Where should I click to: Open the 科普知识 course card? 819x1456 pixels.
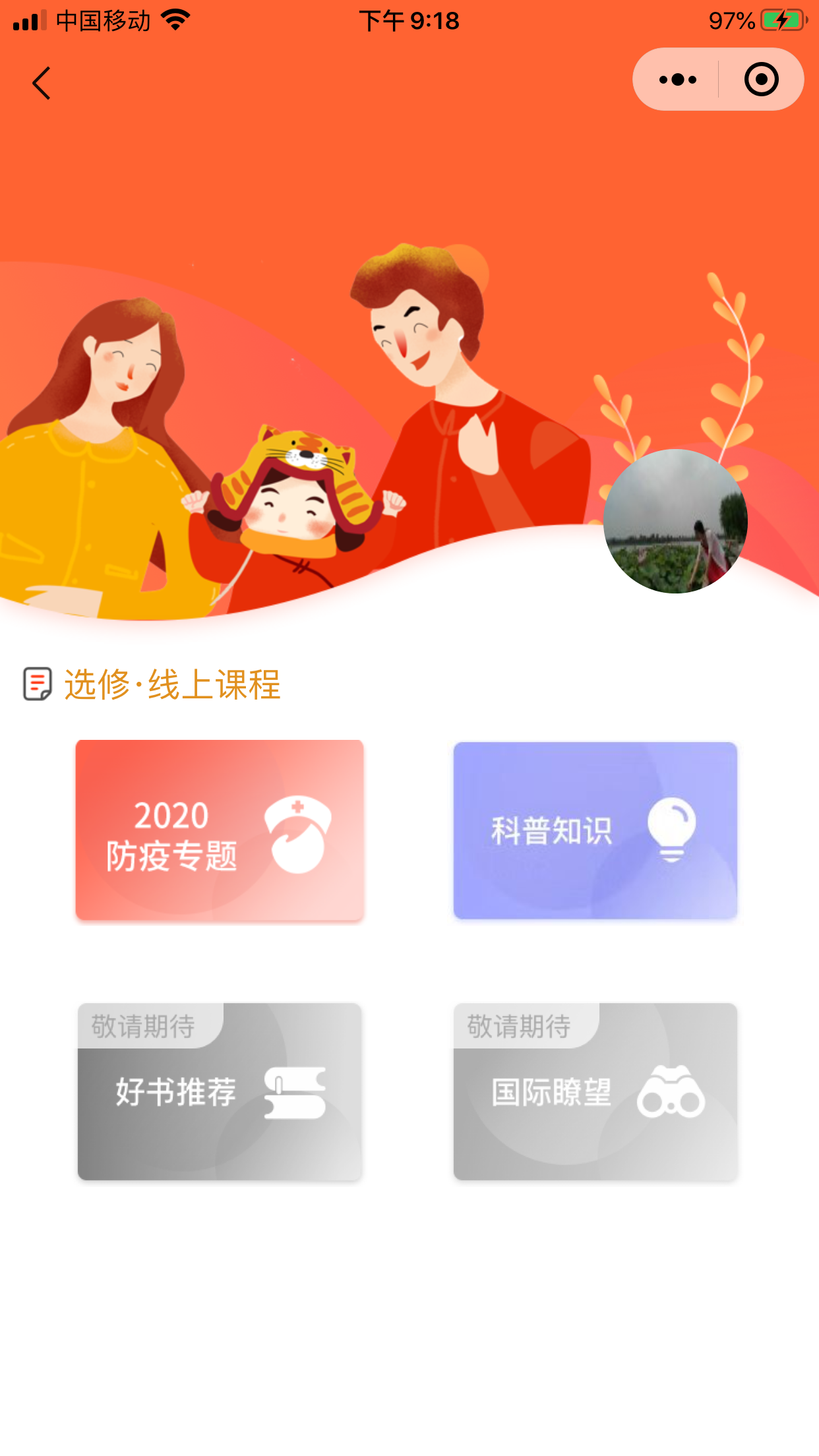pos(595,830)
